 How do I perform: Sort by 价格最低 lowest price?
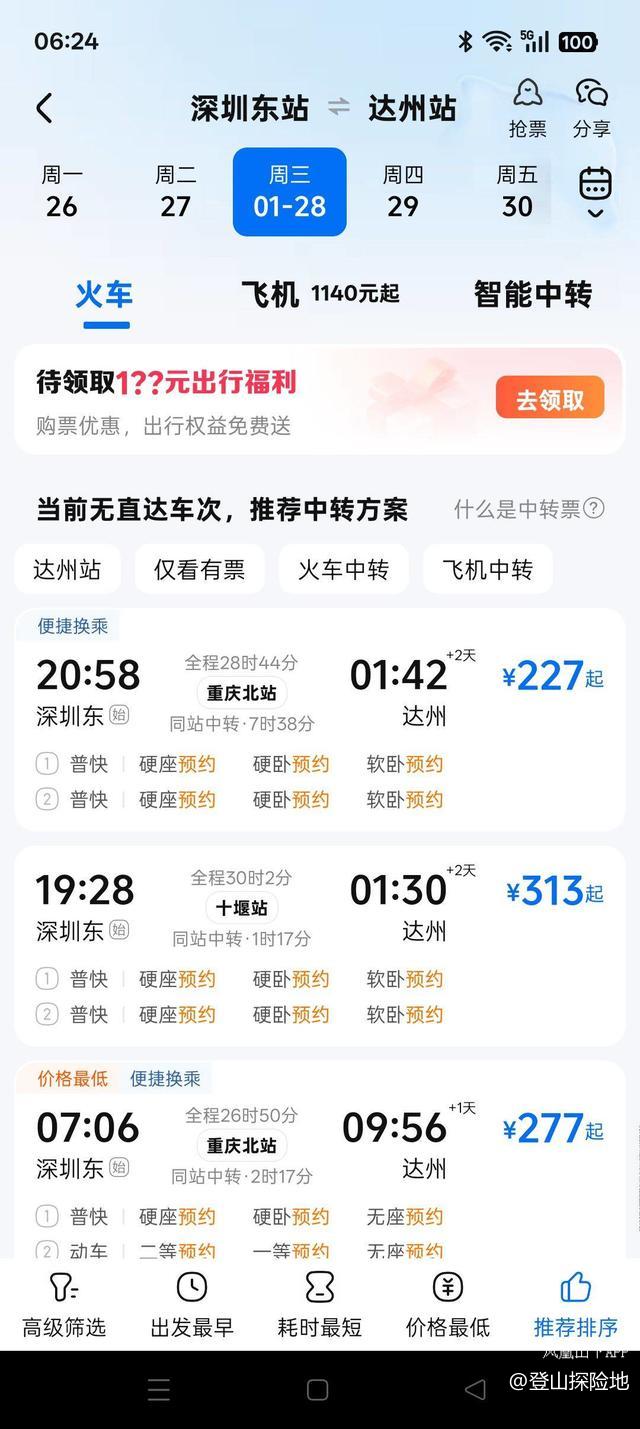click(447, 1306)
